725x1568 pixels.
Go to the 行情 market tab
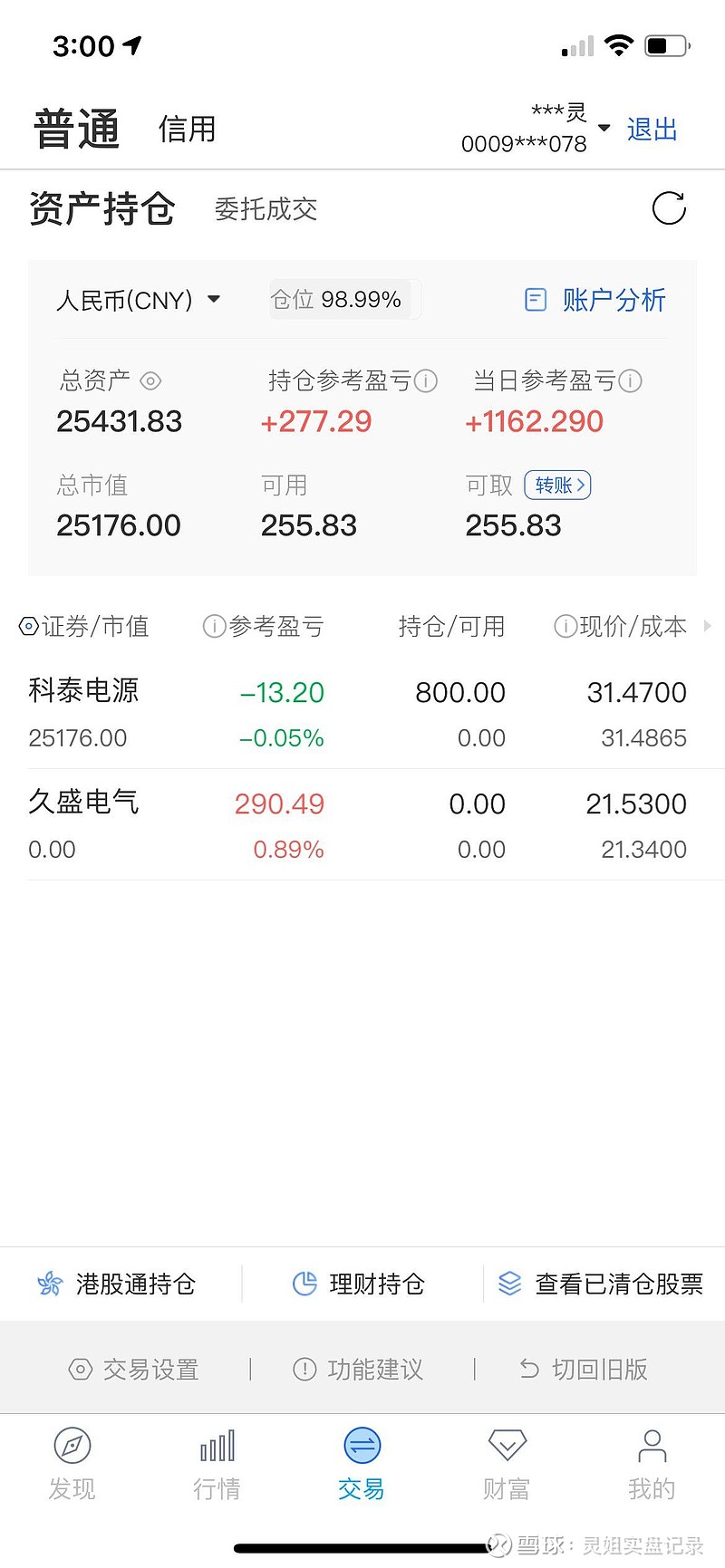217,1465
